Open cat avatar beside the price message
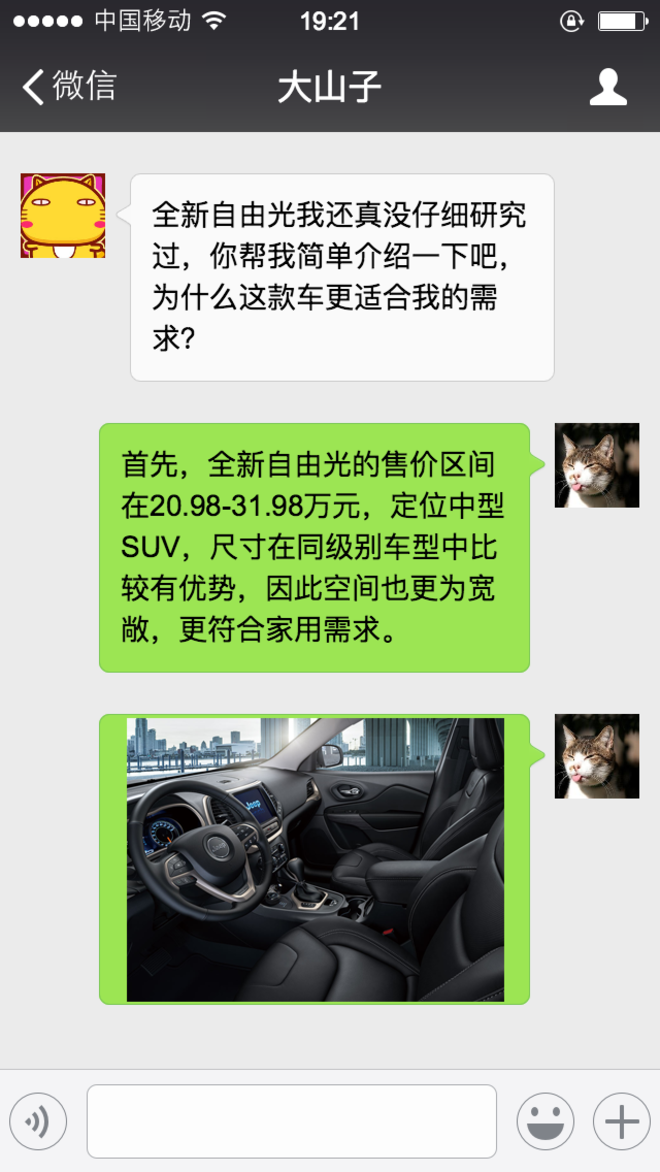This screenshot has width=660, height=1172. (597, 465)
